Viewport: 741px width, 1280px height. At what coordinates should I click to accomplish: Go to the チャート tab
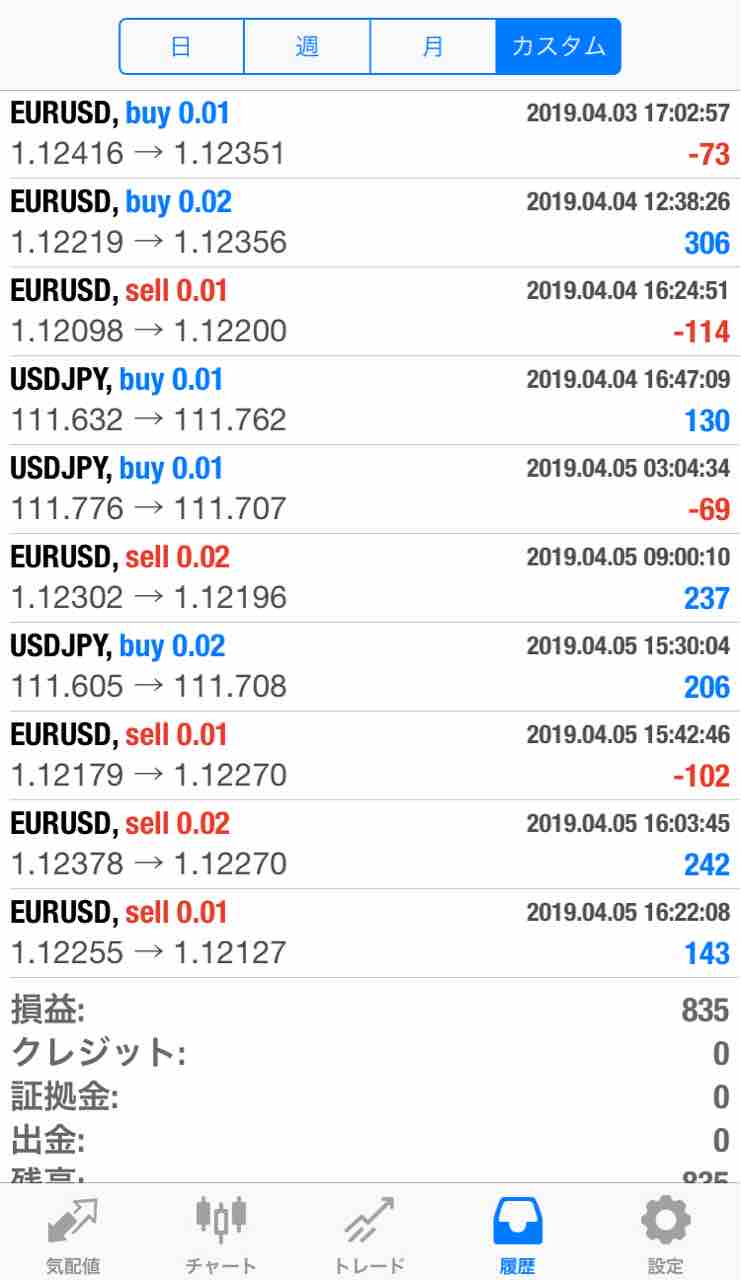click(221, 1233)
